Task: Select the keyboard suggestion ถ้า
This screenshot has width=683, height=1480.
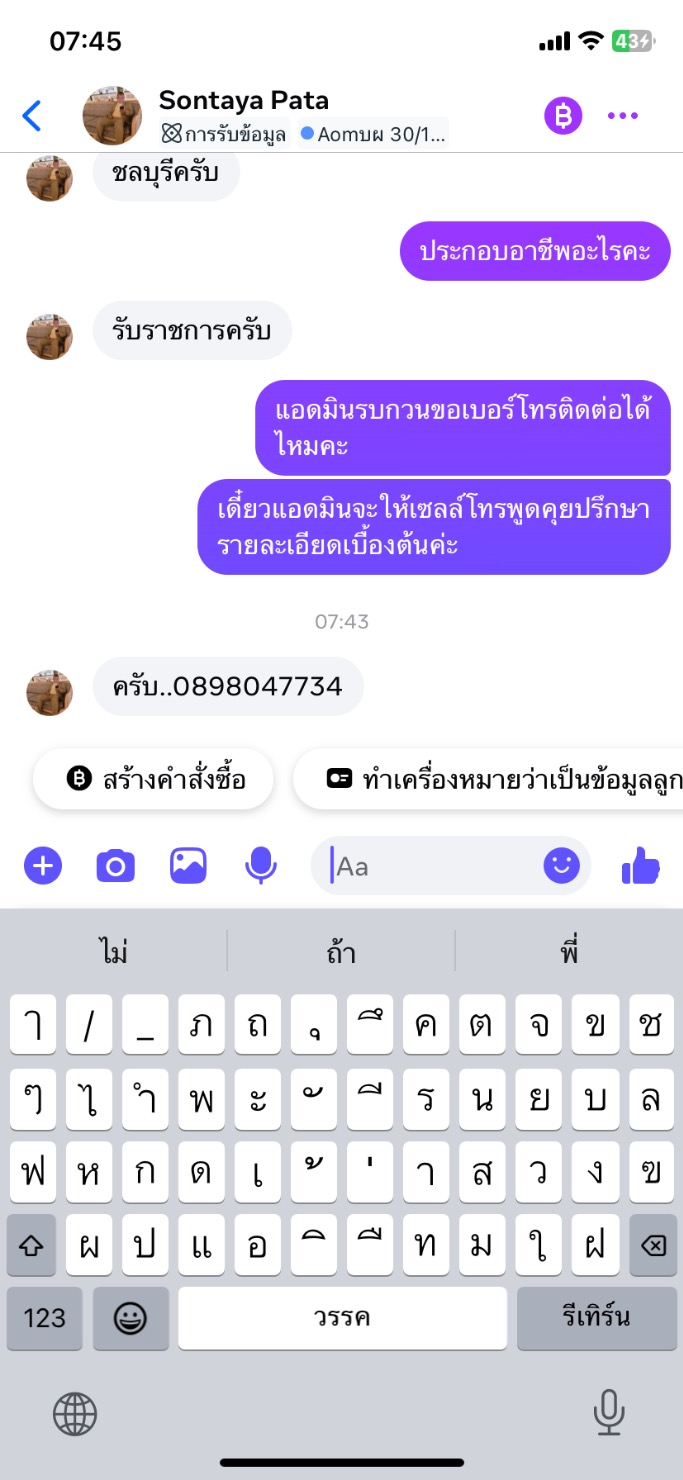Action: 341,951
